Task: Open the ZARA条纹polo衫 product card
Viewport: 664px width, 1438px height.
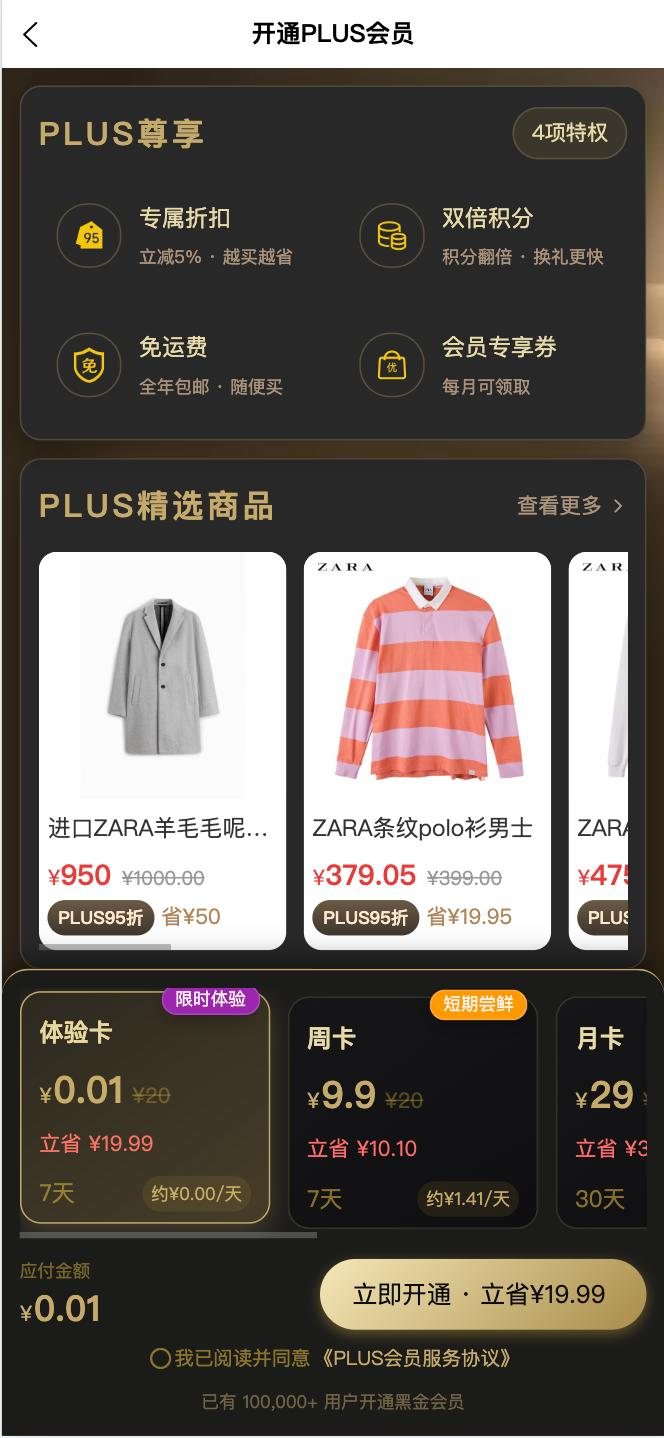Action: pos(427,750)
